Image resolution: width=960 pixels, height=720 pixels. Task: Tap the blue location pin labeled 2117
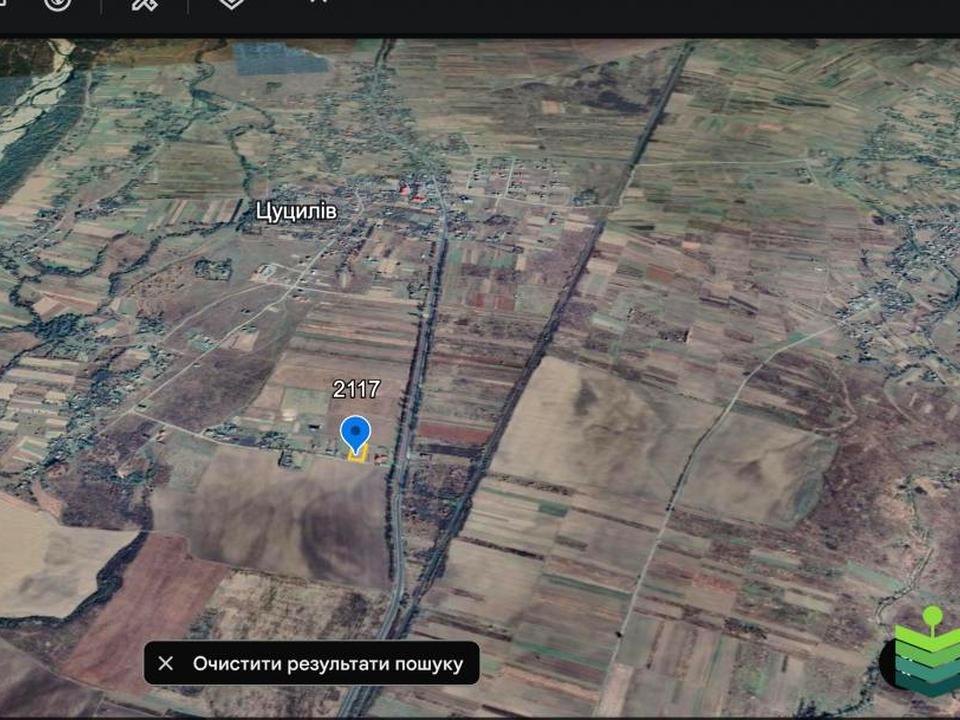[355, 434]
